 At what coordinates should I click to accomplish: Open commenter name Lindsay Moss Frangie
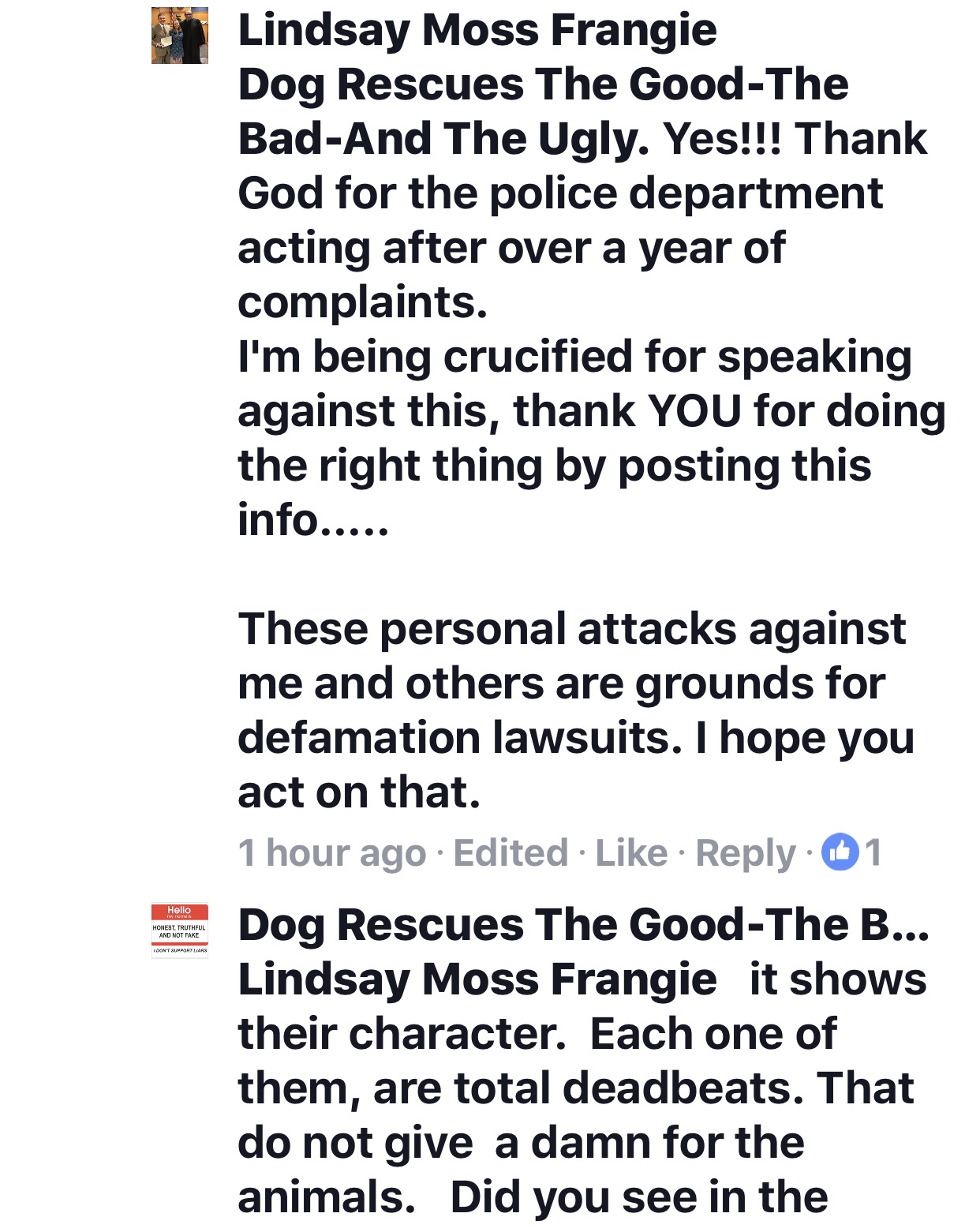pyautogui.click(x=477, y=30)
